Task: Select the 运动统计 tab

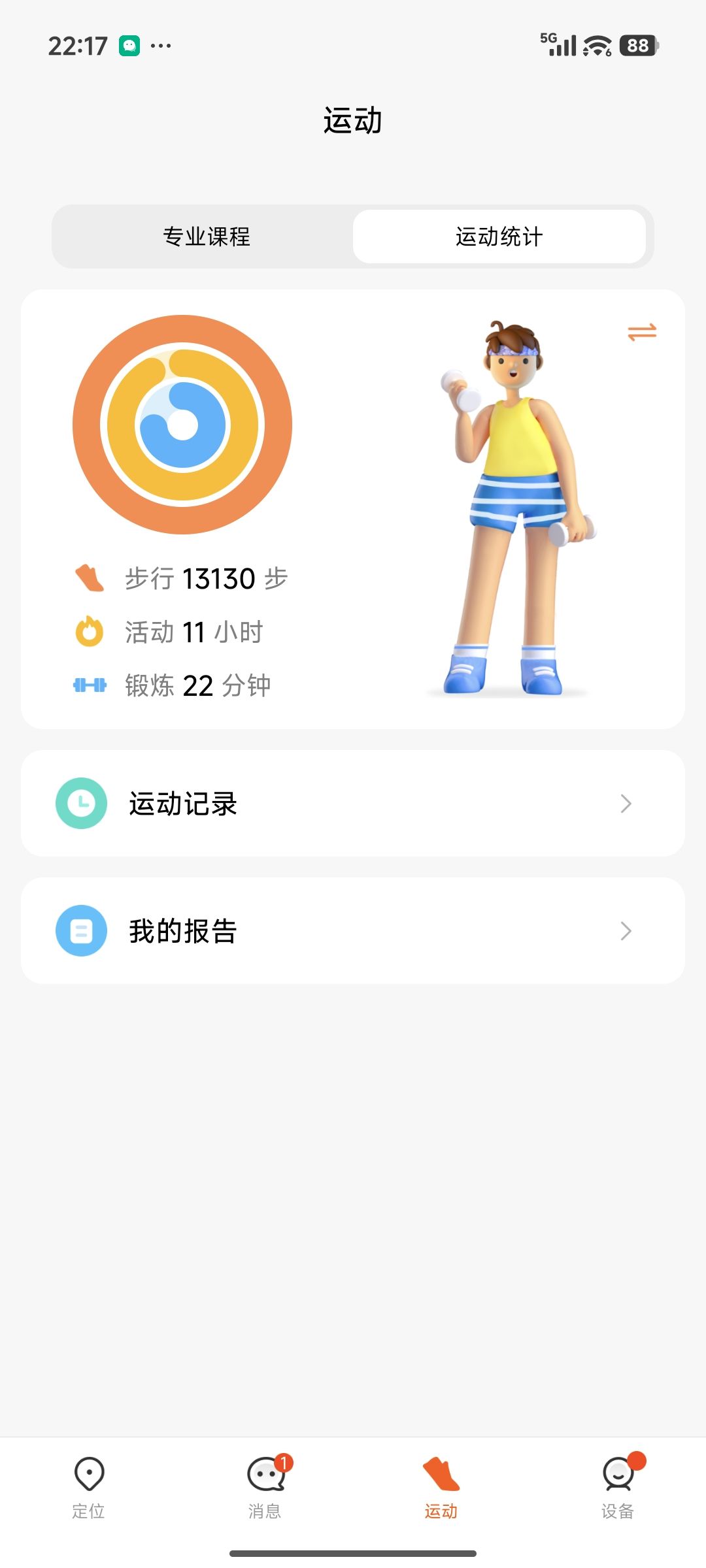Action: (x=499, y=237)
